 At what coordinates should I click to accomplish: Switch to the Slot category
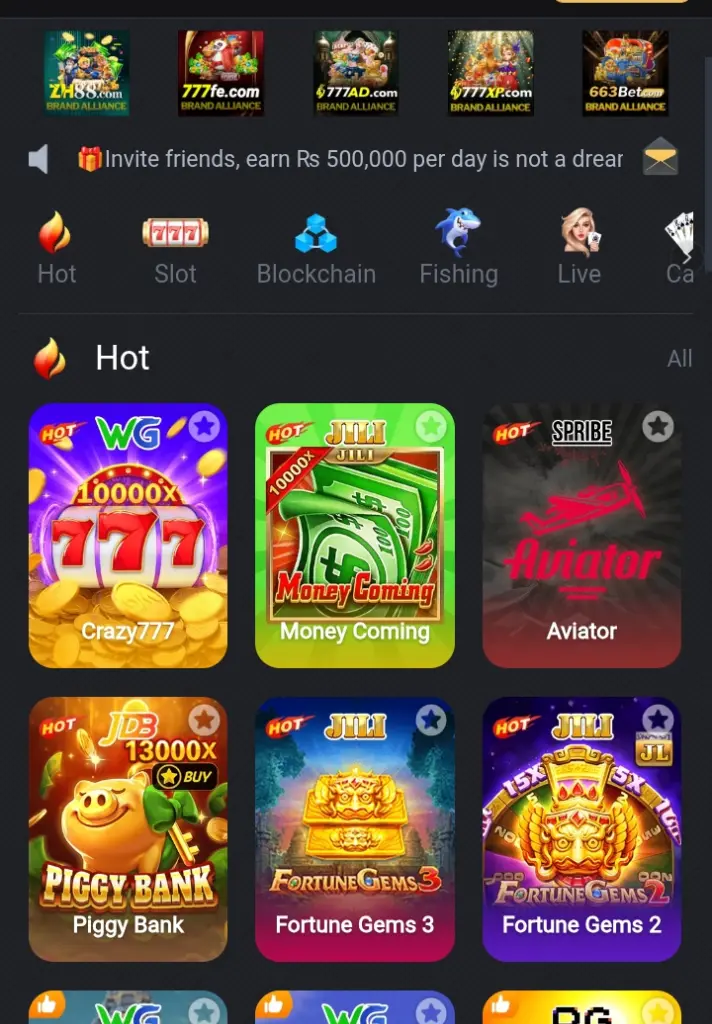click(175, 247)
